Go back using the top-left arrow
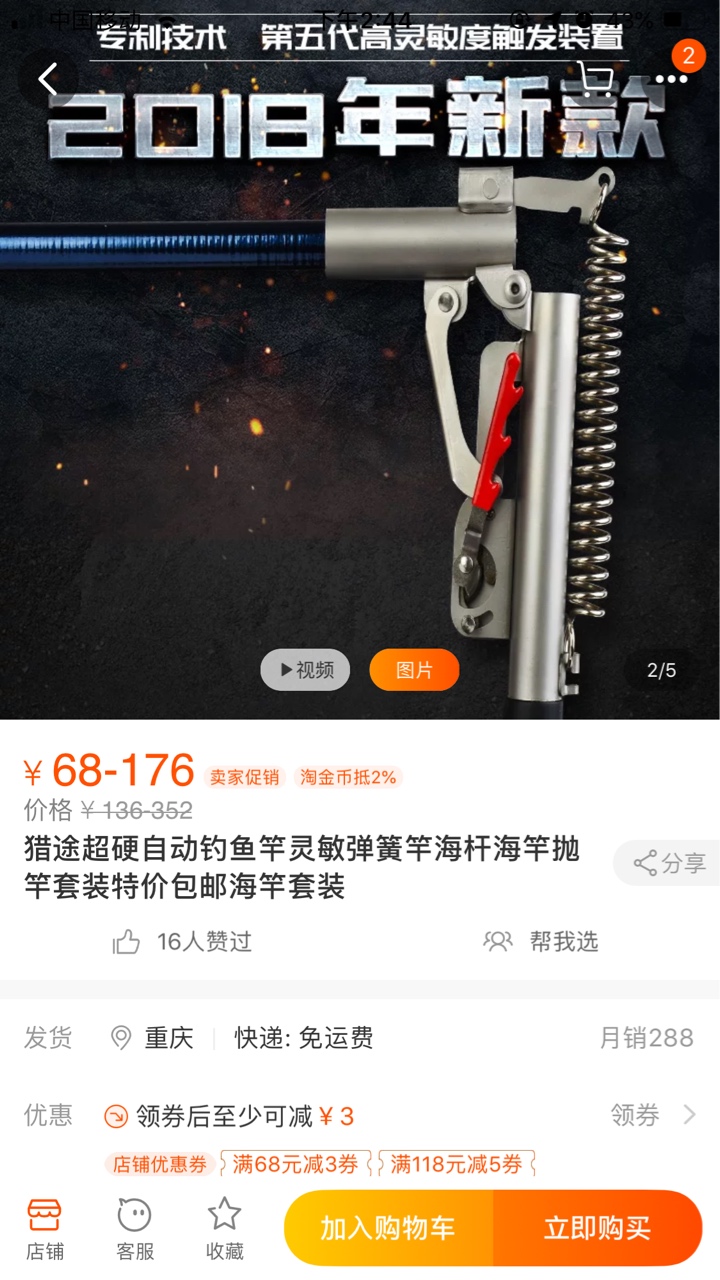Image resolution: width=720 pixels, height=1280 pixels. point(47,77)
